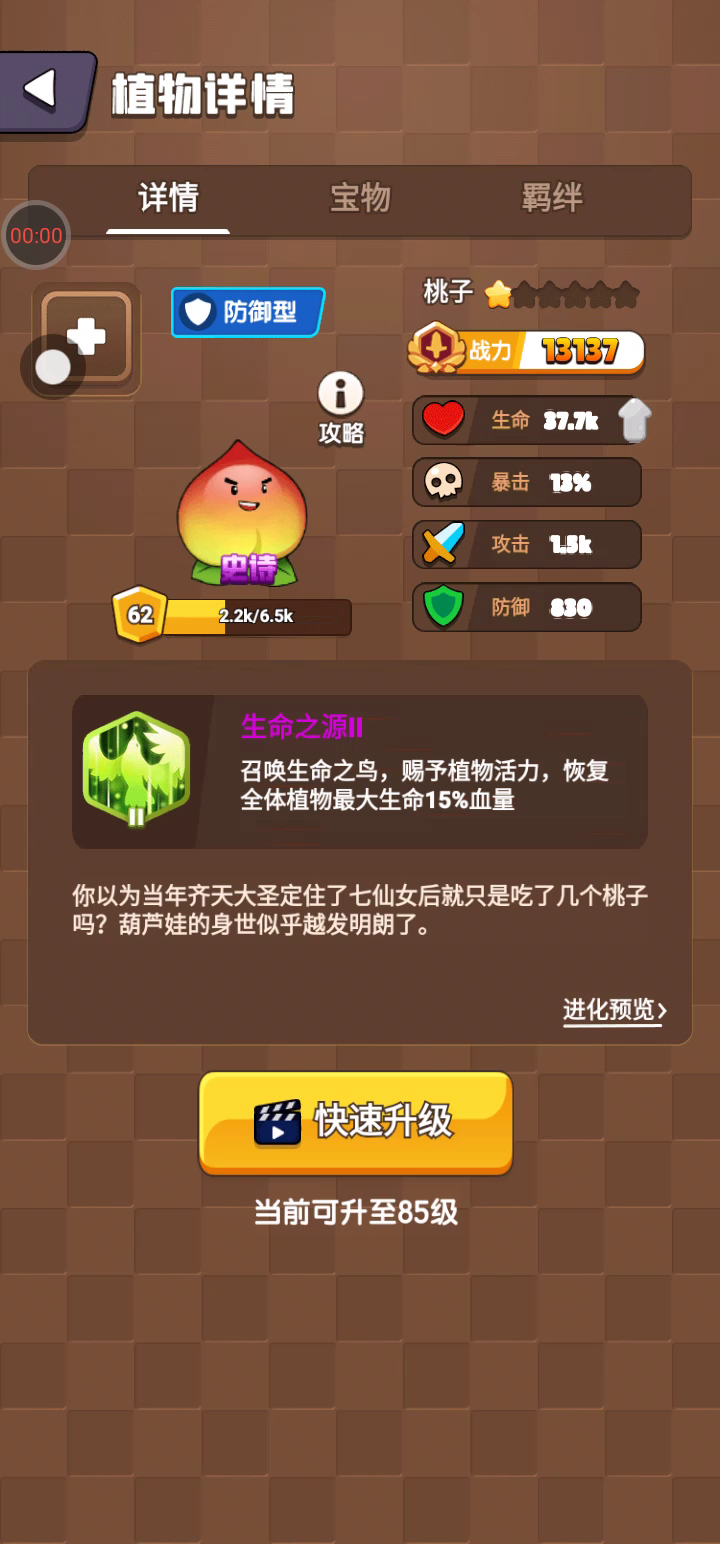Tap the 快速升级 button
Screen dimensions: 720x1544
pos(356,1122)
